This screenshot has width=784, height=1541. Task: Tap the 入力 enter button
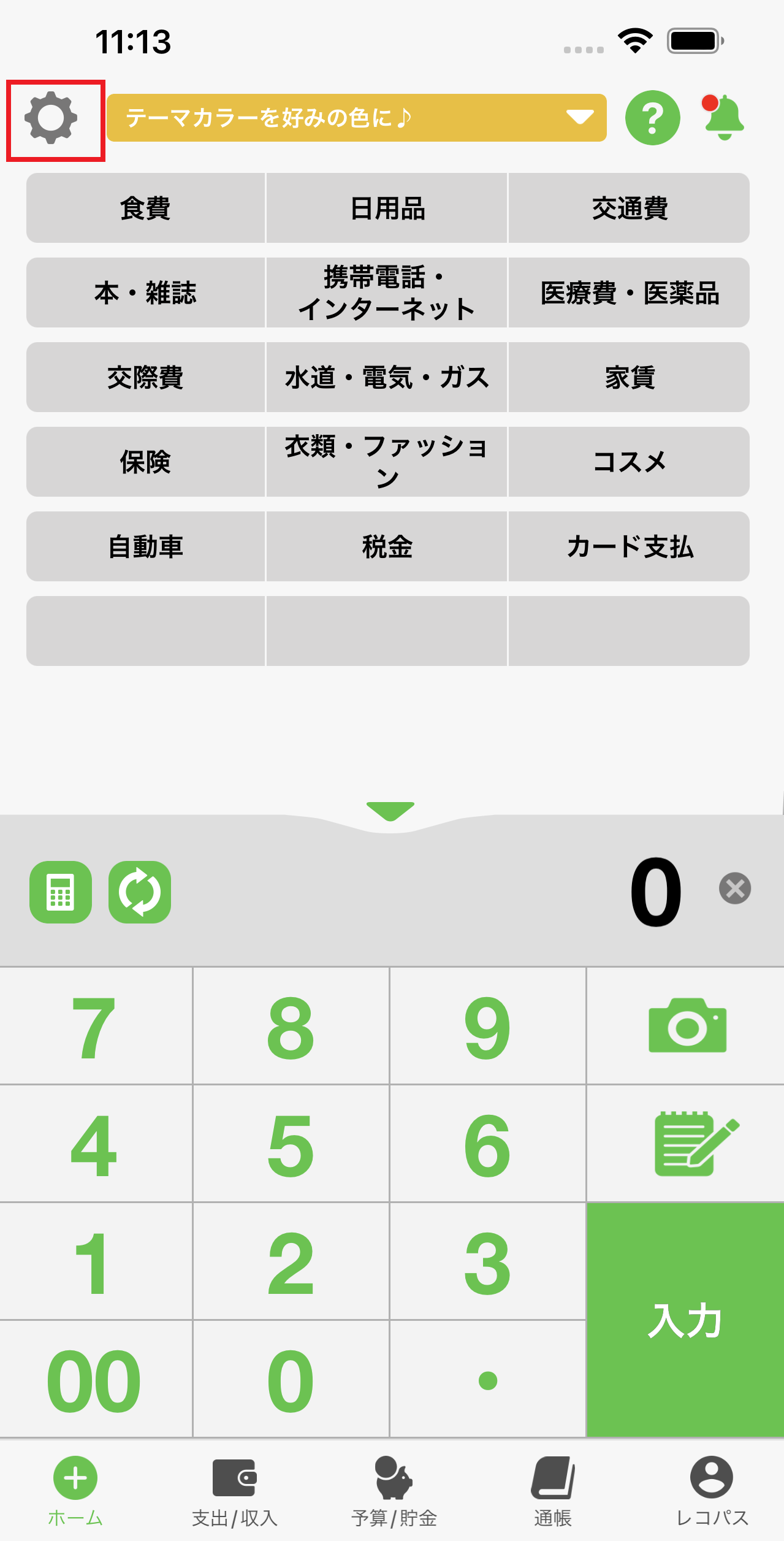tap(685, 1320)
